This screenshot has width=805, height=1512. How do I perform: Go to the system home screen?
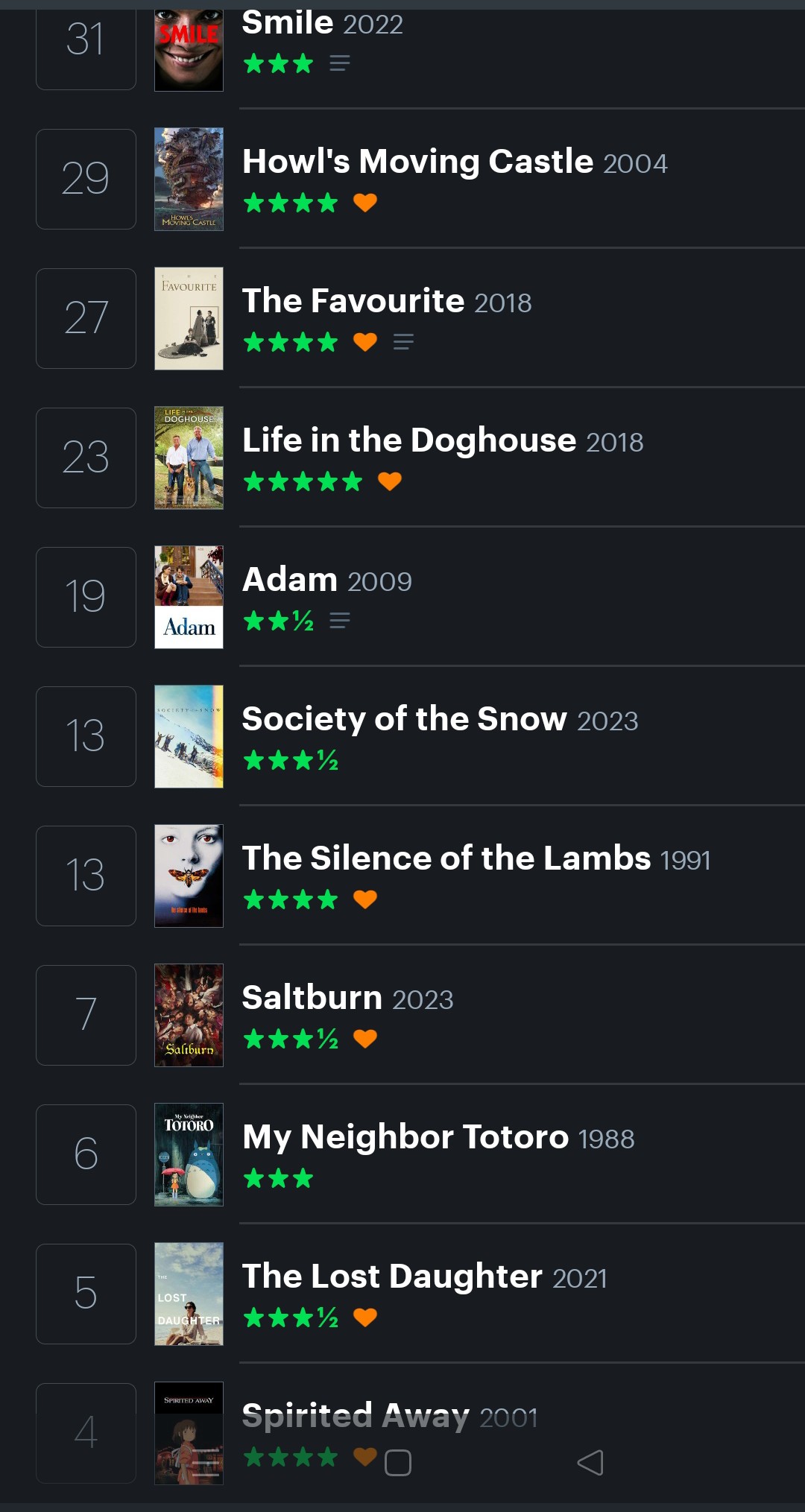398,1463
